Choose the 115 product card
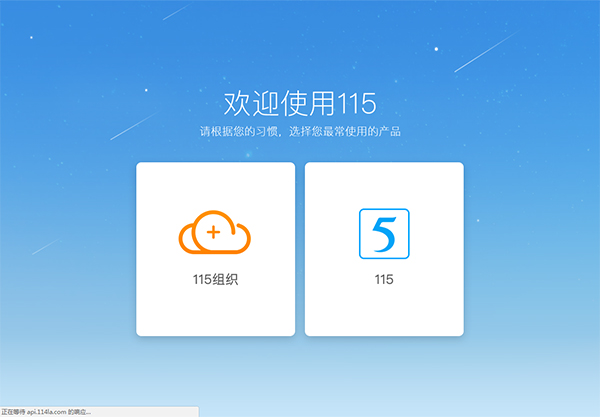Screen dimensions: 600x417 (384, 249)
